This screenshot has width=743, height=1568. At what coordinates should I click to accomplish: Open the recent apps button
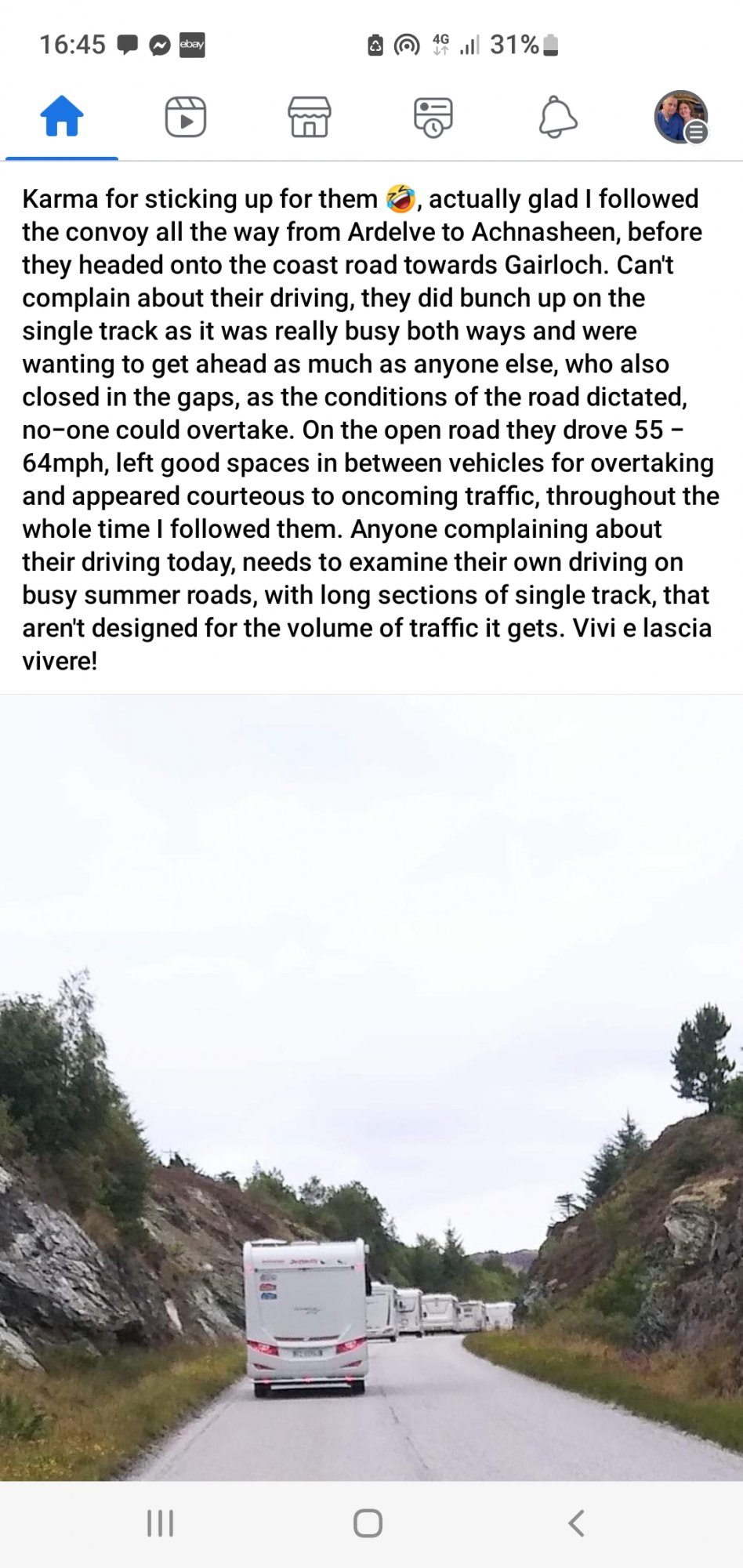[x=161, y=1523]
